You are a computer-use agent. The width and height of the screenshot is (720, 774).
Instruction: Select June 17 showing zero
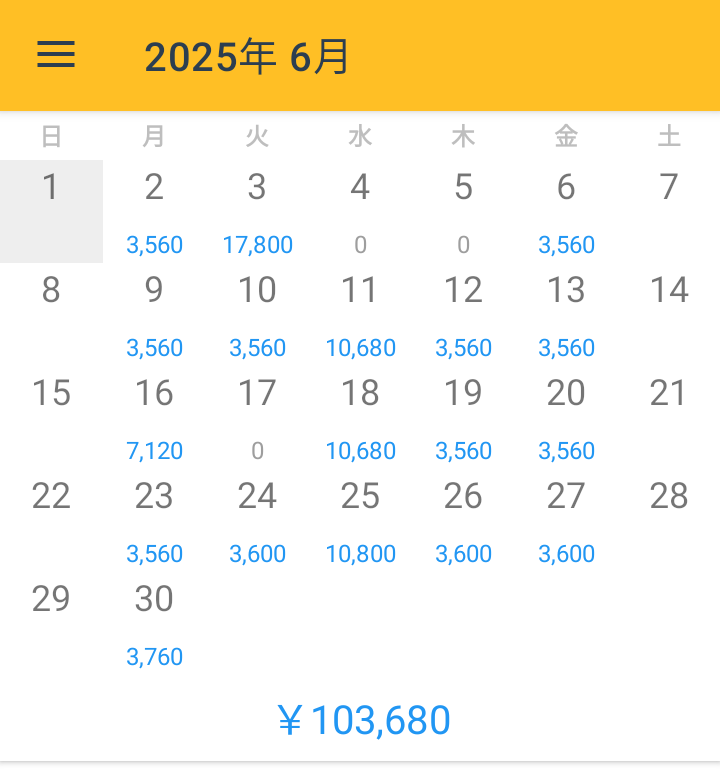coord(257,417)
